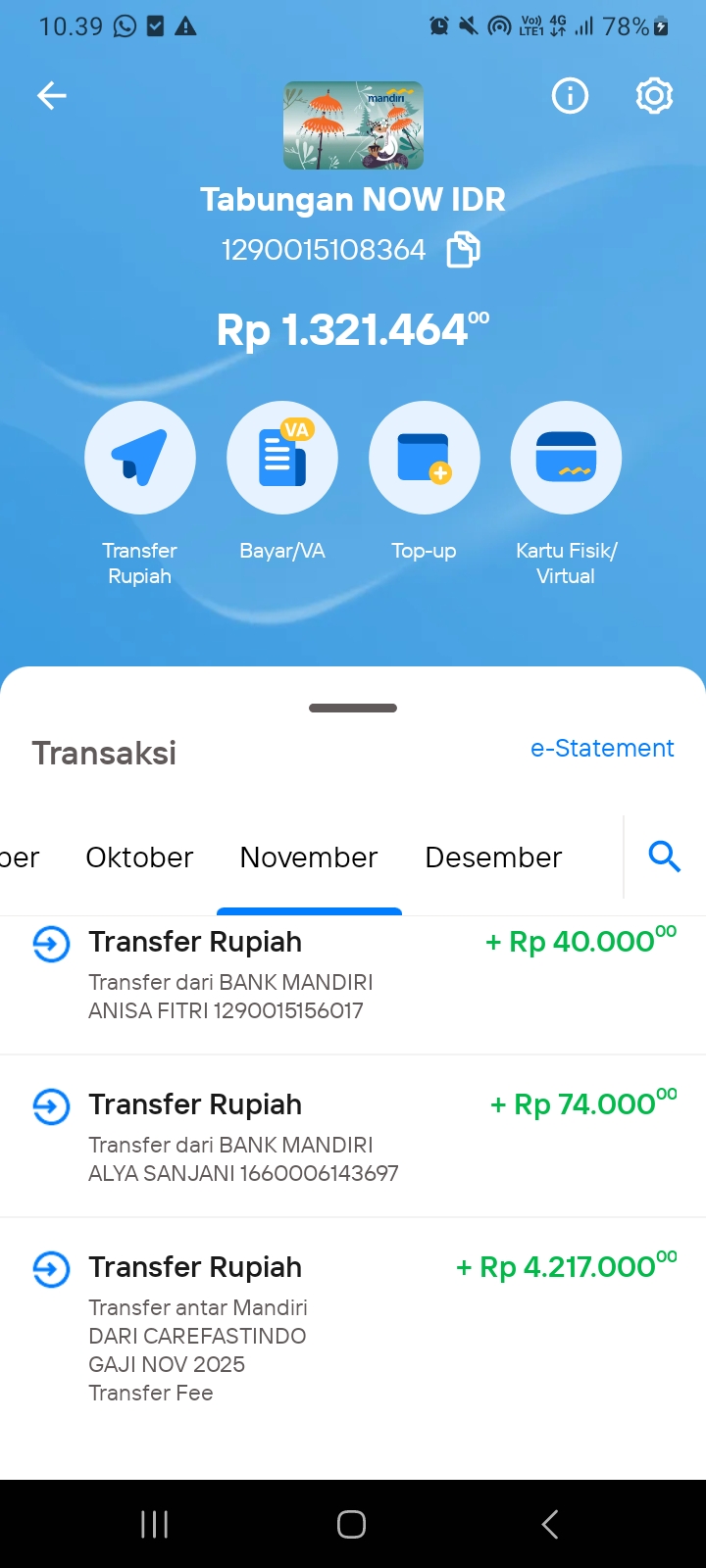Screen dimensions: 706x1568
Task: Open recent apps from navigation bar
Action: [155, 1524]
